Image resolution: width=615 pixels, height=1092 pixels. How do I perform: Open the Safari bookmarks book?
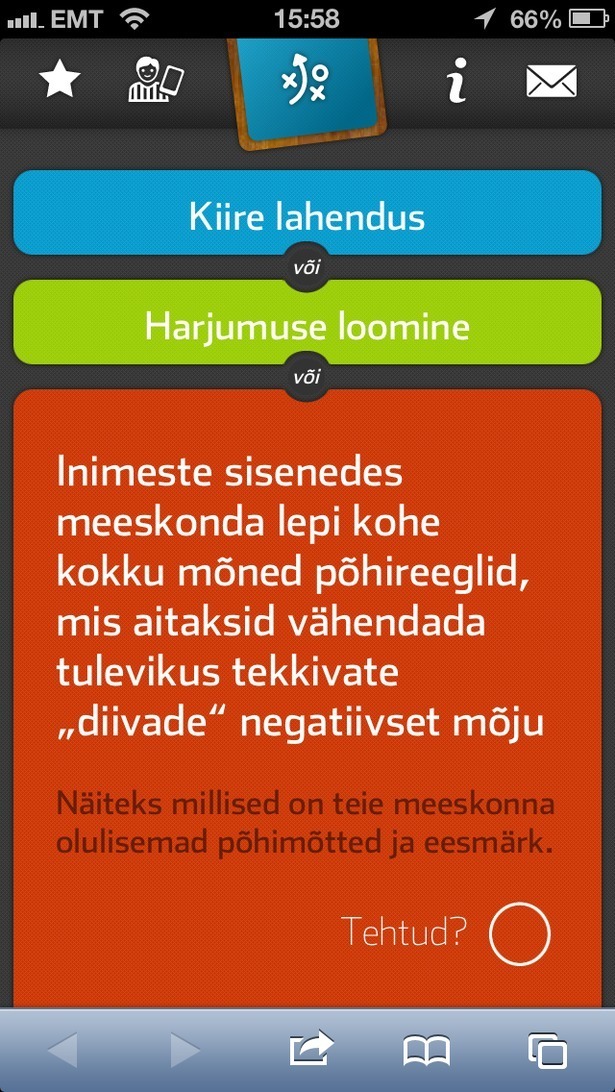point(427,1050)
